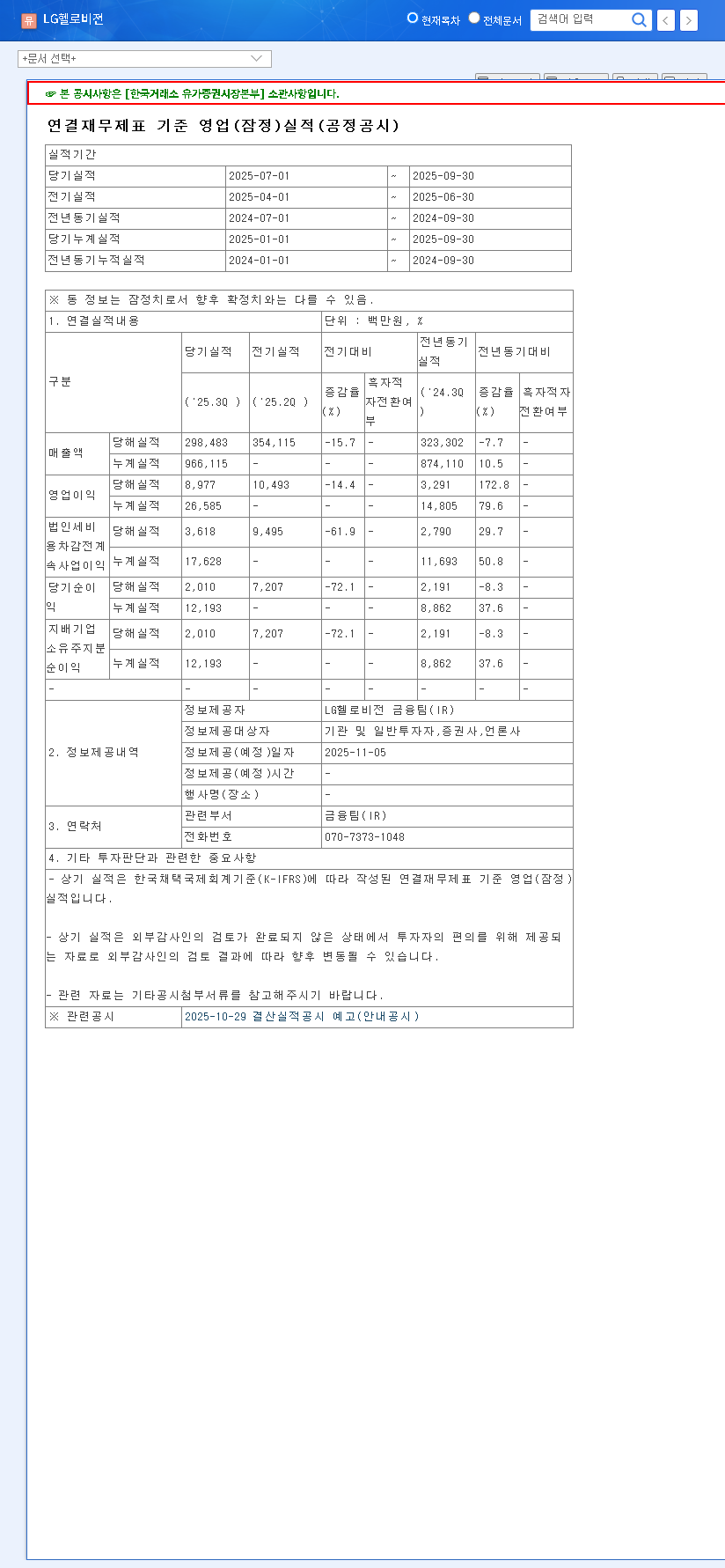This screenshot has height=1568, width=725.
Task: Go to previous search result arrow
Action: point(666,20)
